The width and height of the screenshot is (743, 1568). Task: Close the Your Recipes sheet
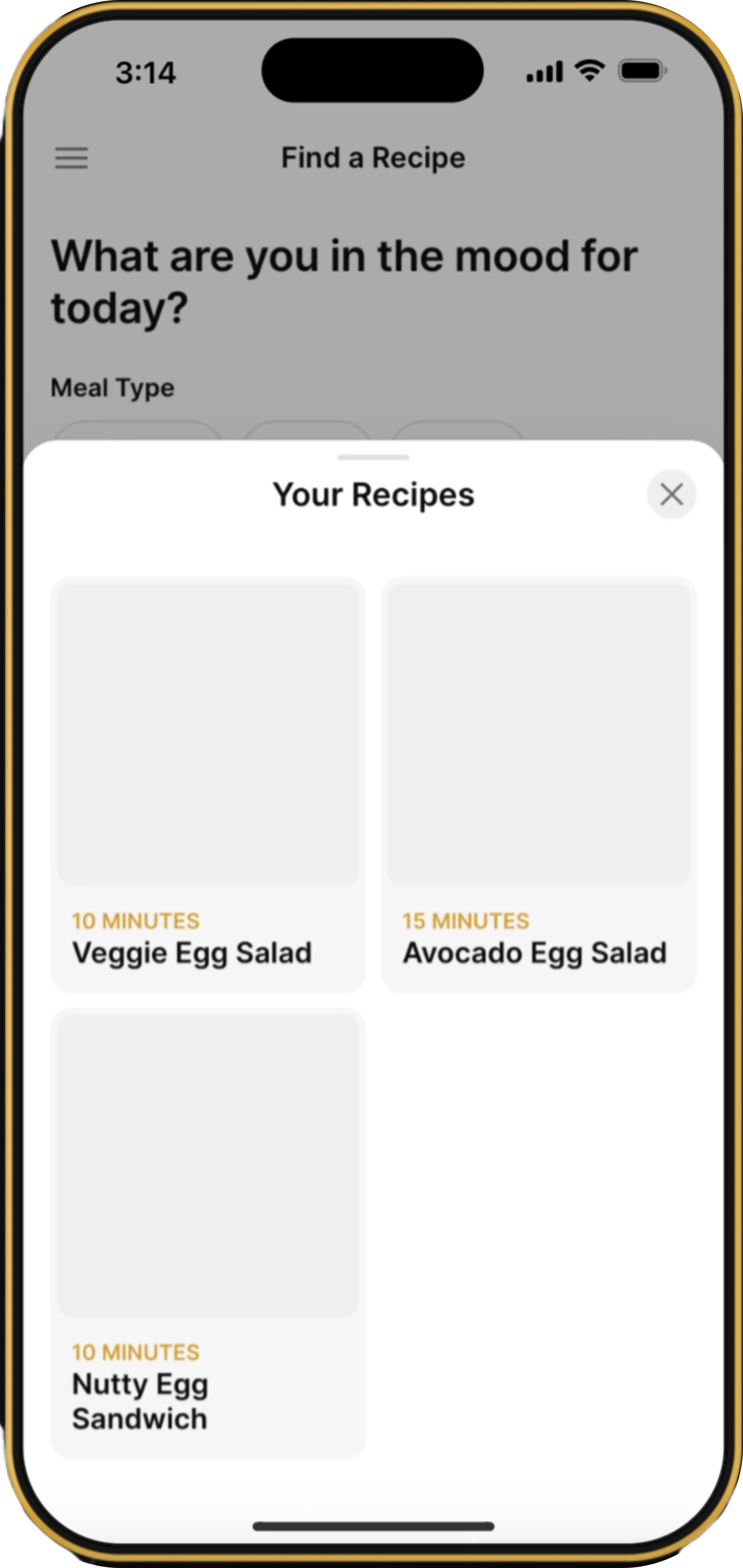[671, 494]
